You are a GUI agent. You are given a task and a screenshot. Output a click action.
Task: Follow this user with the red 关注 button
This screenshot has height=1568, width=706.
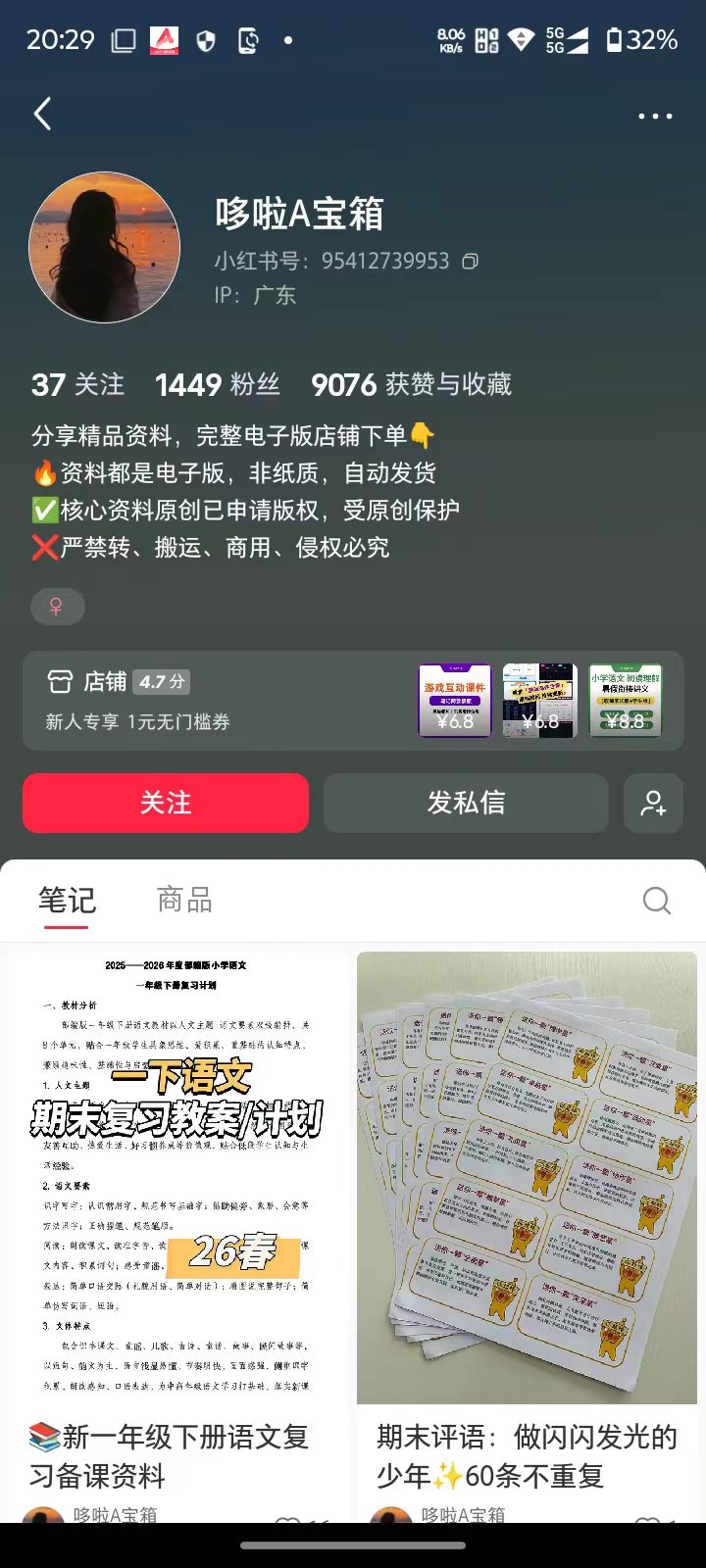pyautogui.click(x=166, y=803)
